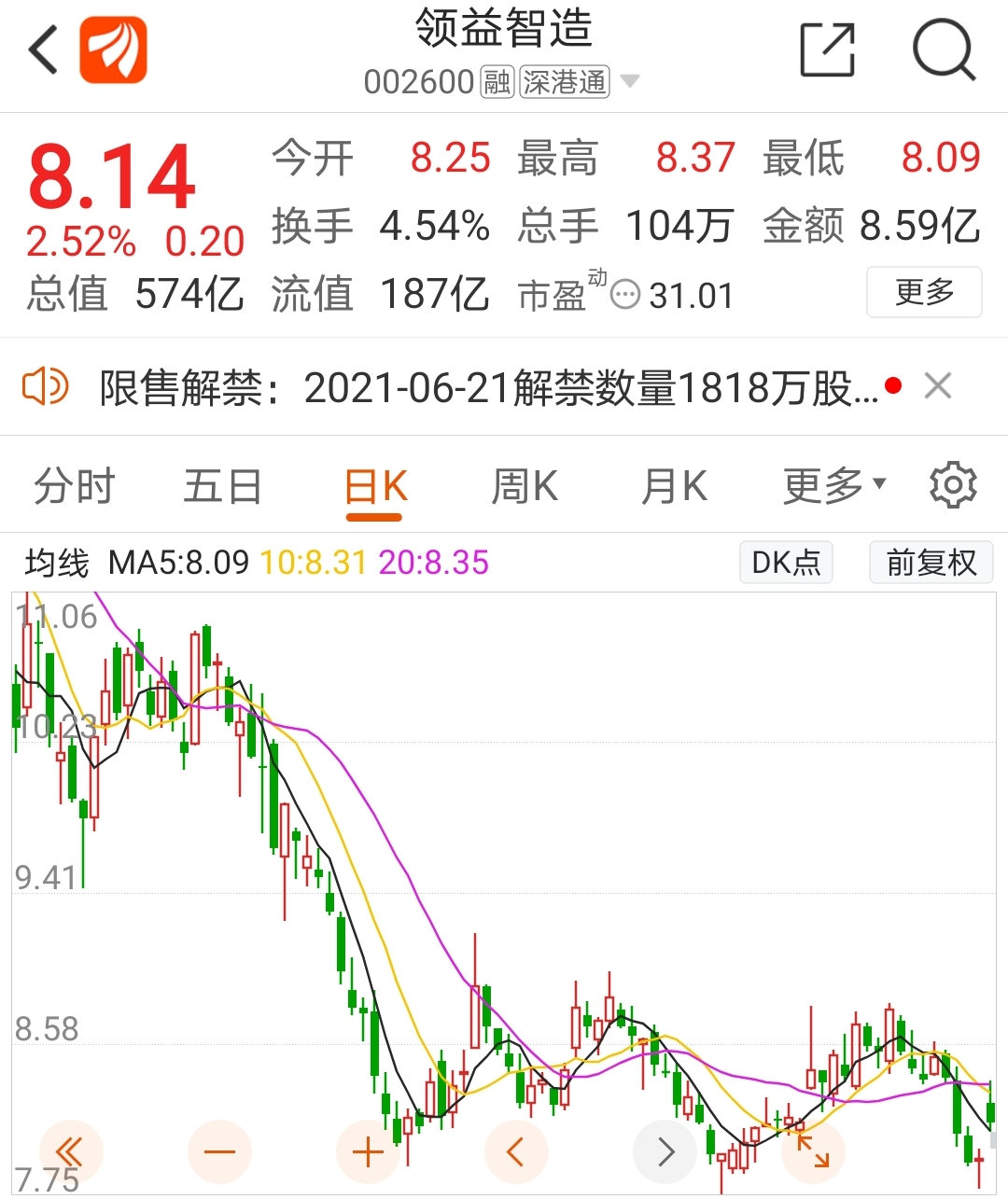Viewport: 1008px width, 1199px height.
Task: Tap the 更多 button for more quote data
Action: (924, 292)
